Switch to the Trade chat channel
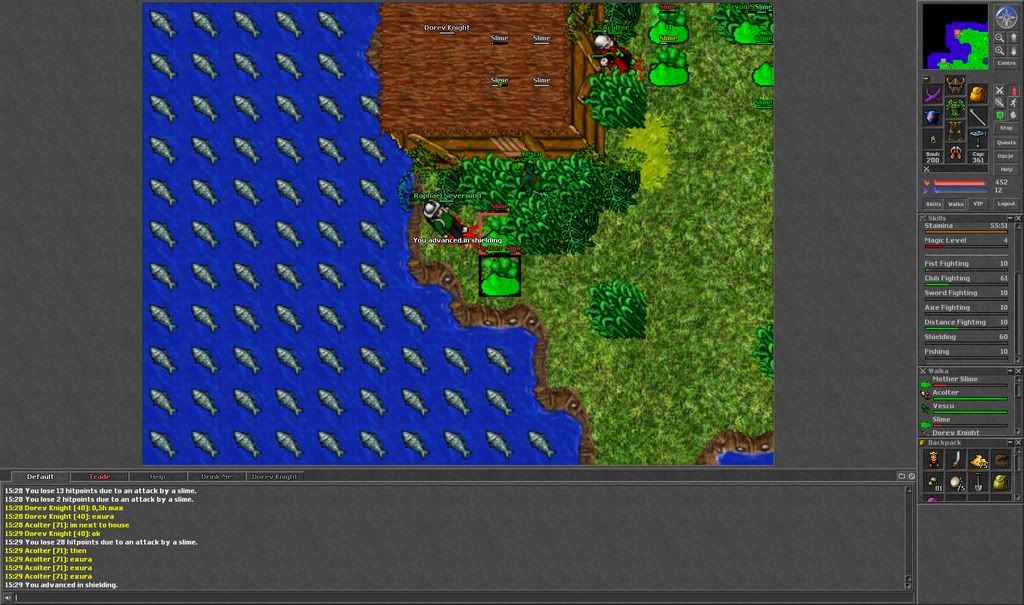 pos(99,477)
